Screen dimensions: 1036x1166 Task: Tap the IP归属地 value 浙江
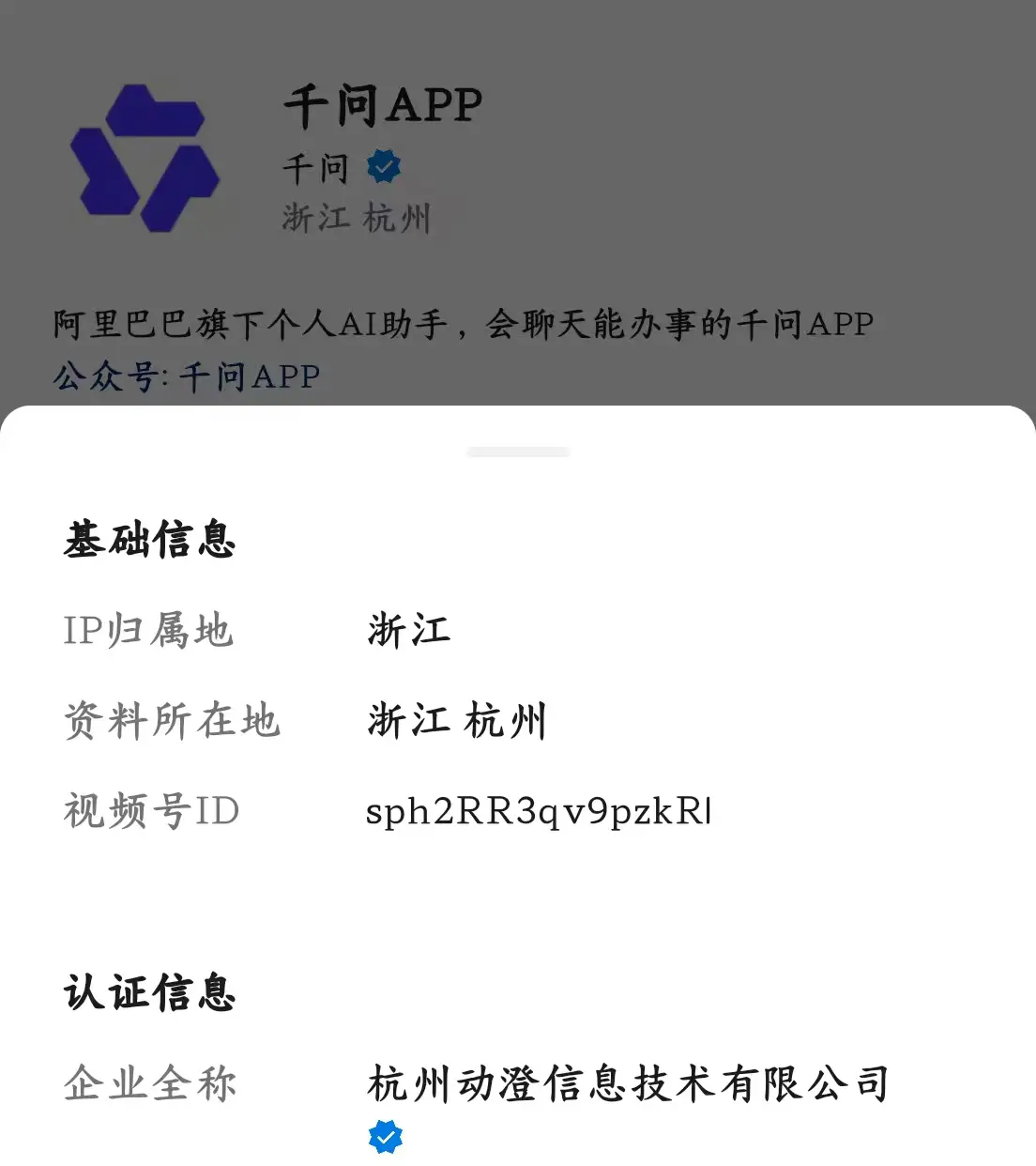[x=408, y=631]
